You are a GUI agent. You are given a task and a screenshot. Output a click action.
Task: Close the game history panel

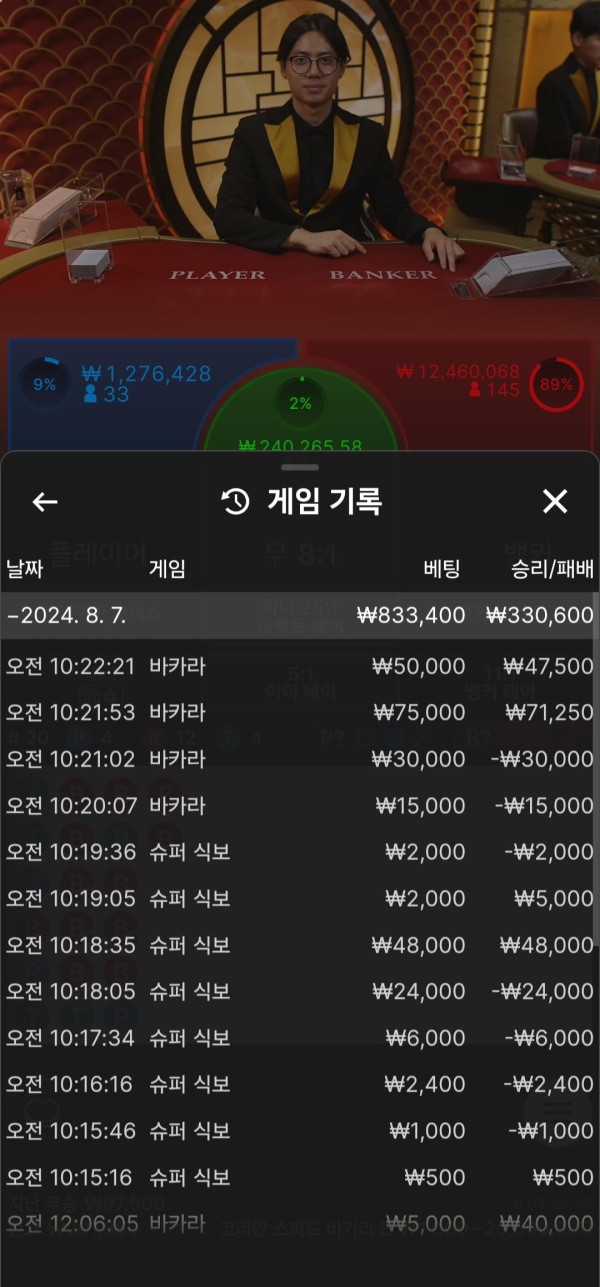[x=554, y=502]
